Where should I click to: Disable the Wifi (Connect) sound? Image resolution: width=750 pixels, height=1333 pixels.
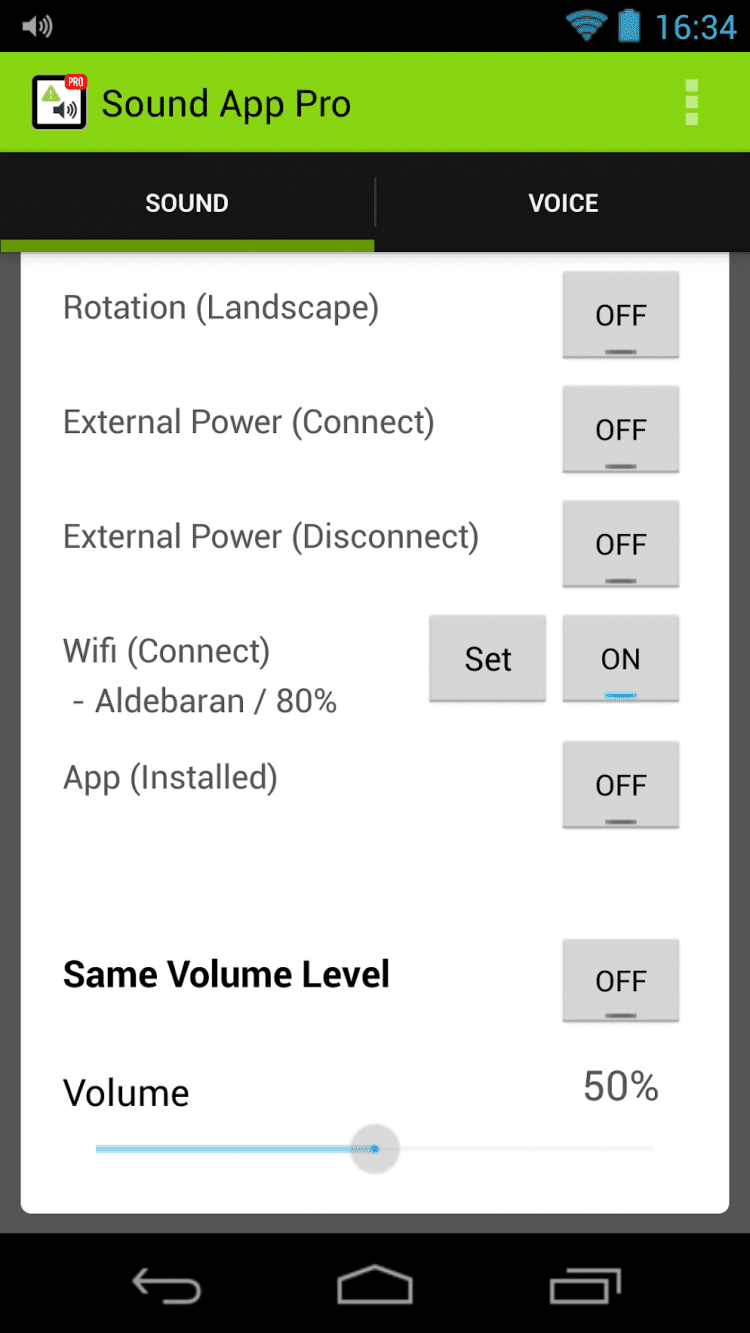[x=620, y=658]
